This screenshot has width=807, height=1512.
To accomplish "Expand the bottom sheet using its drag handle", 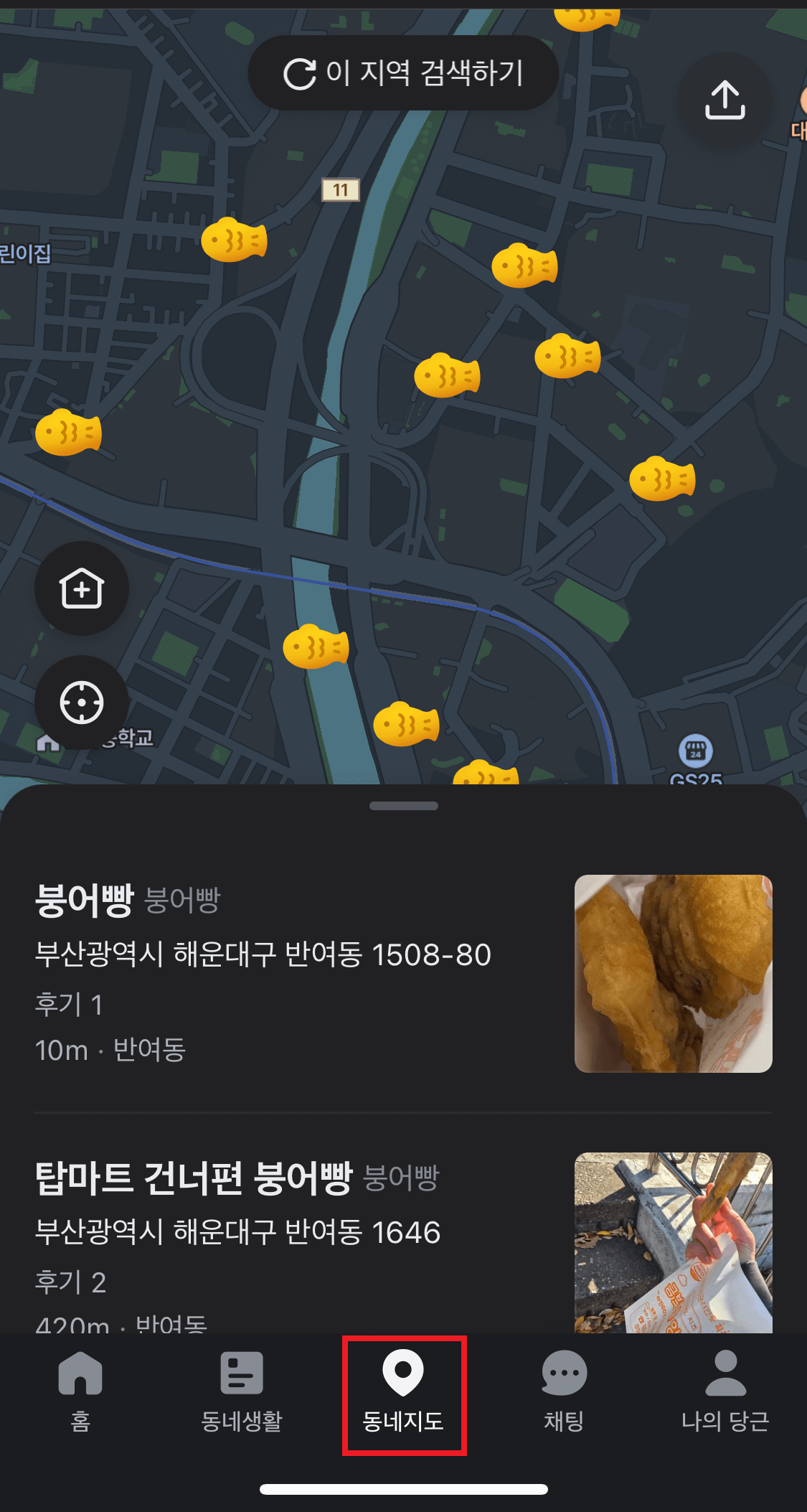I will pyautogui.click(x=404, y=806).
